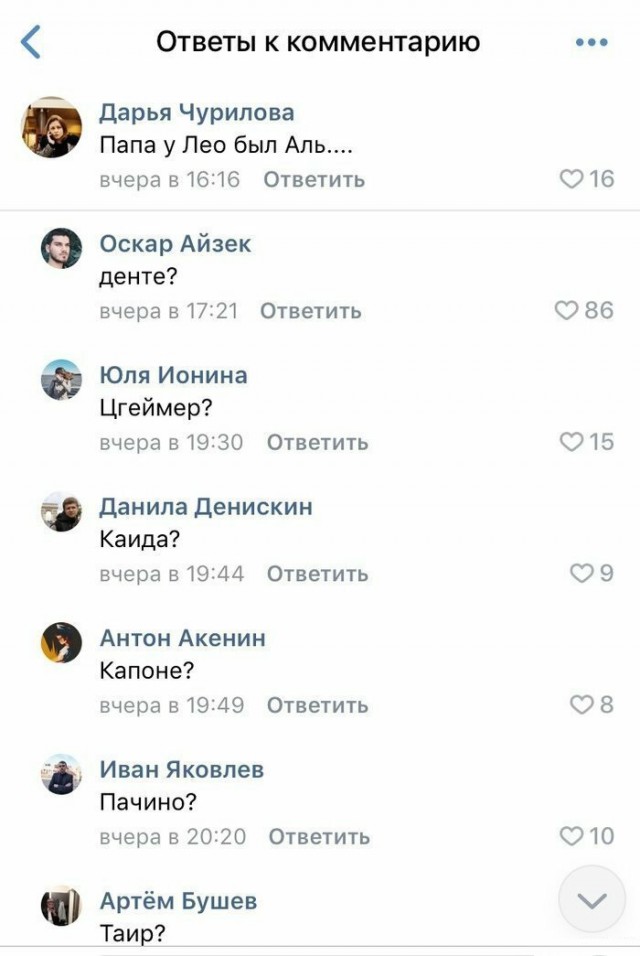View Иван Яковлев's avatar
Screen dimensions: 640x956
click(x=61, y=774)
